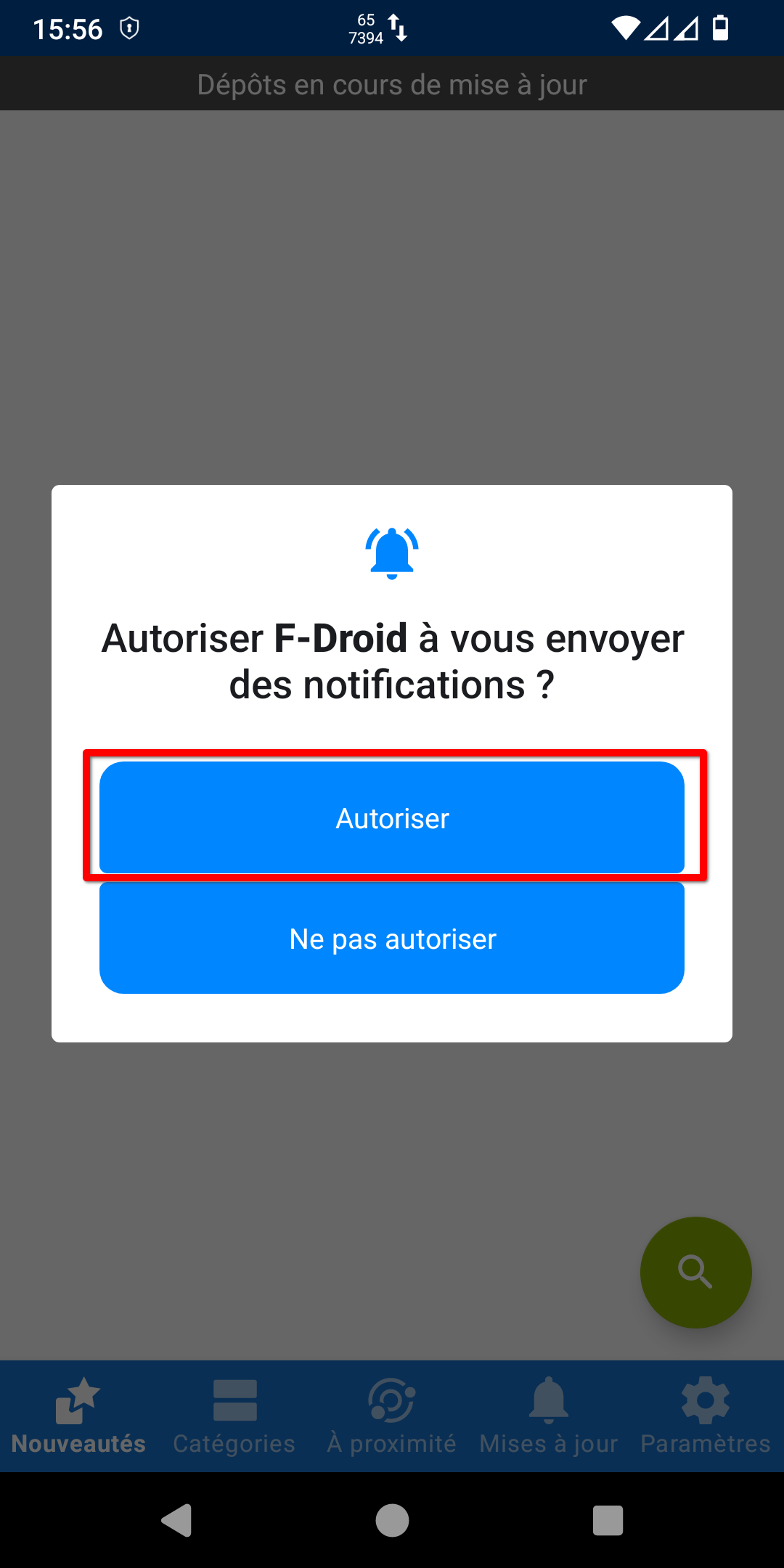Tap the battery icon in the status bar
This screenshot has width=784, height=1568.
pos(720,28)
